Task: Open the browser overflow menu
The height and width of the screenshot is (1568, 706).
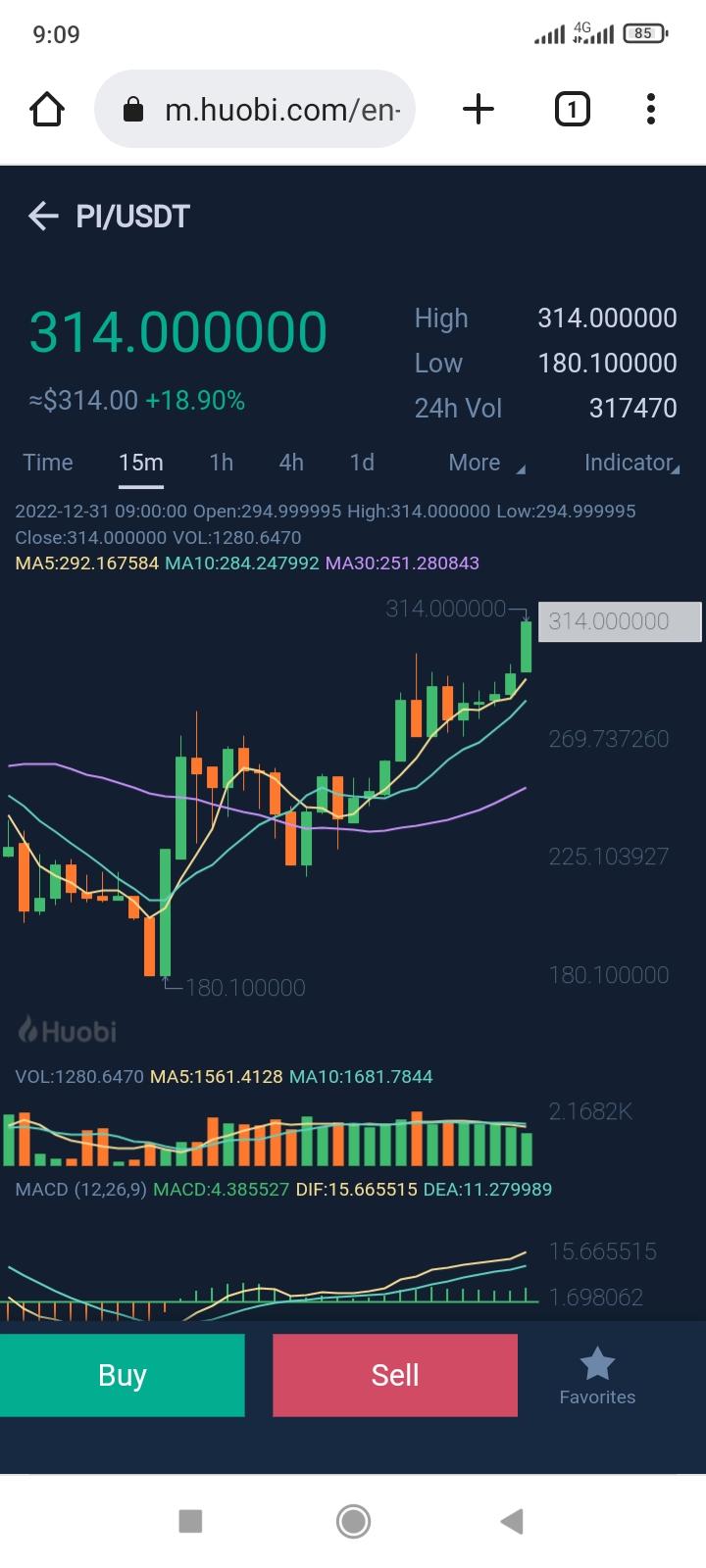Action: click(650, 109)
